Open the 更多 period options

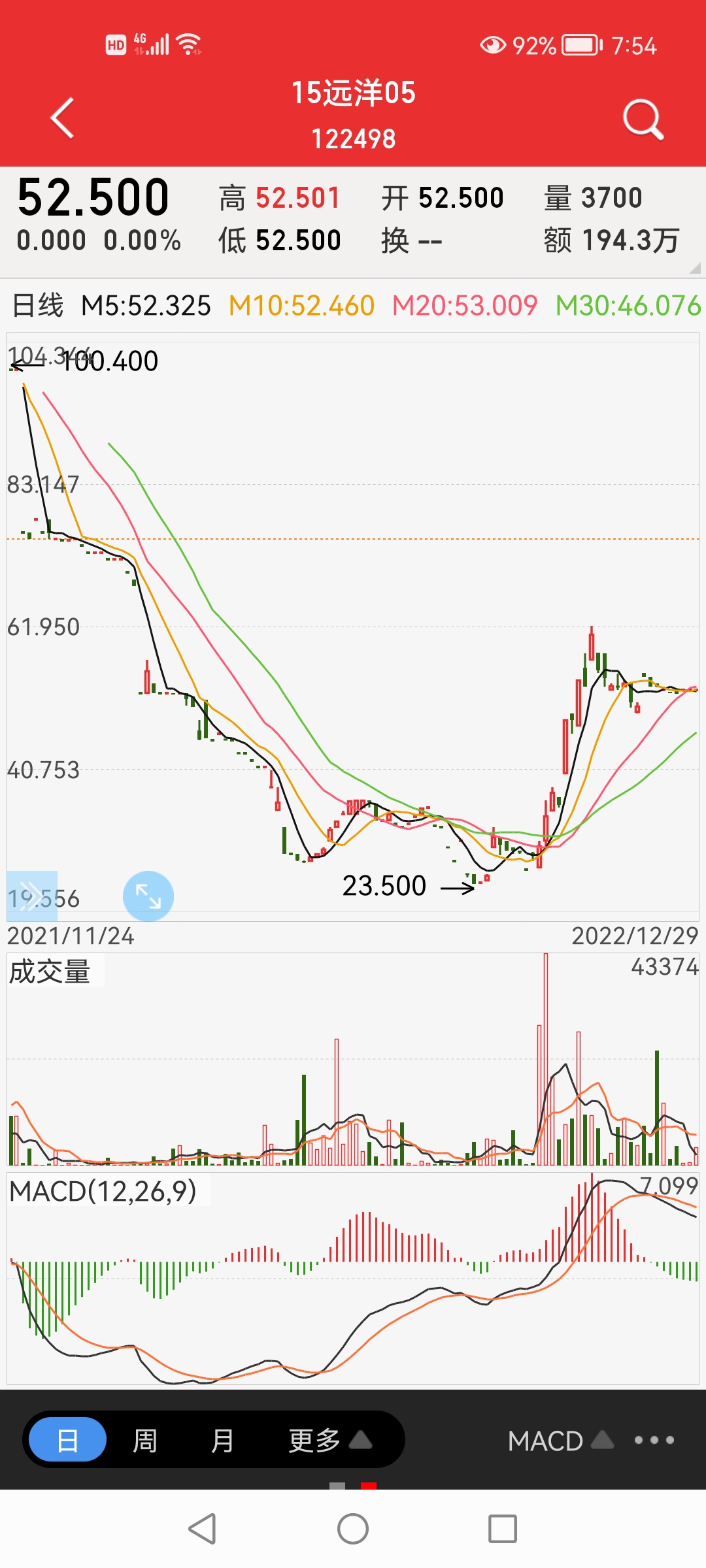329,1440
